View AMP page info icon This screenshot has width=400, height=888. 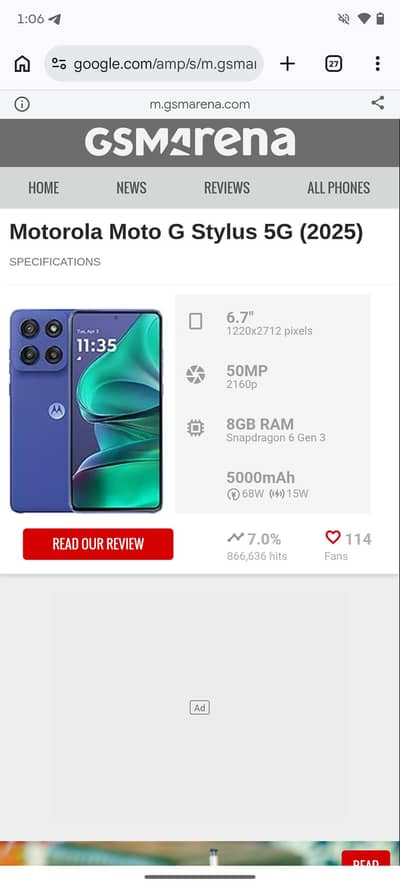pos(22,104)
